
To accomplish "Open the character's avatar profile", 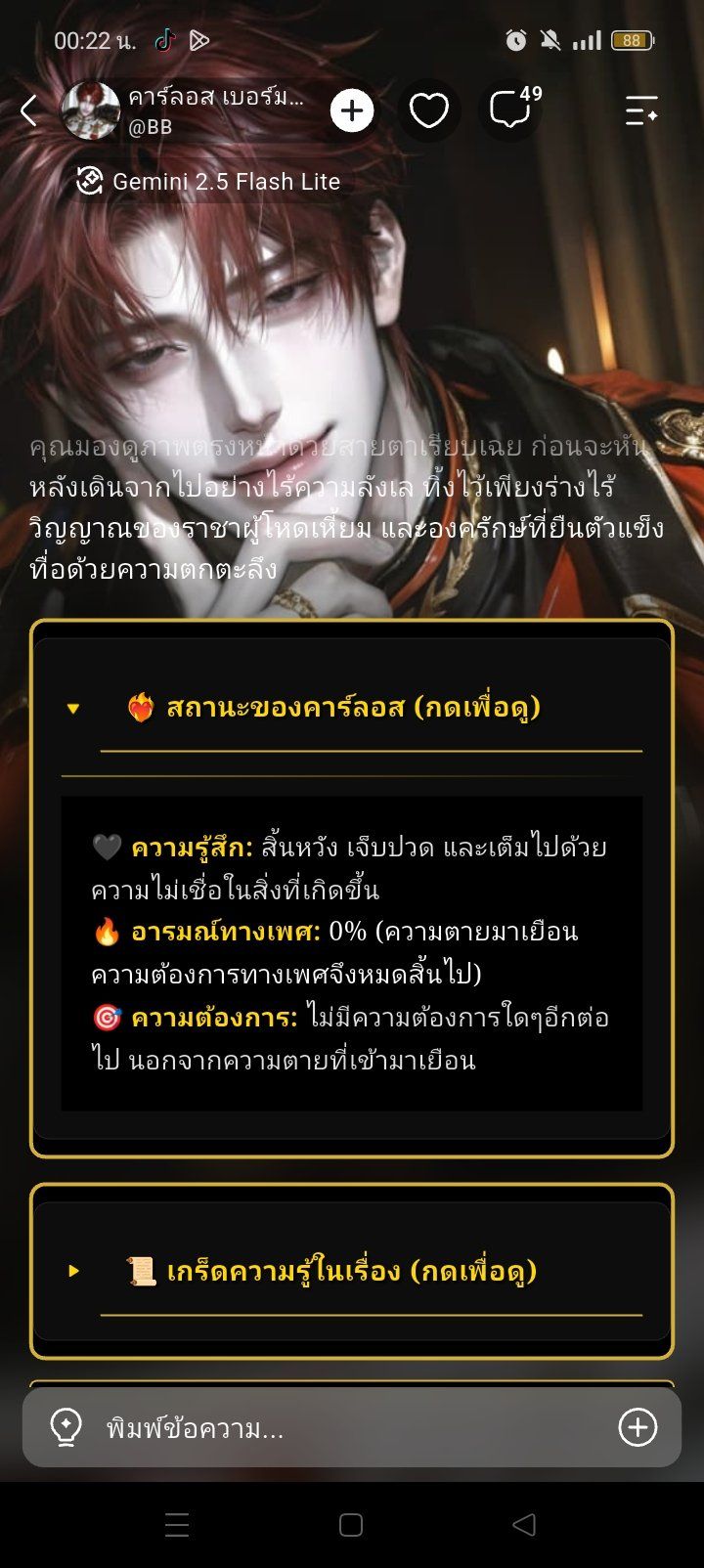I will point(90,111).
